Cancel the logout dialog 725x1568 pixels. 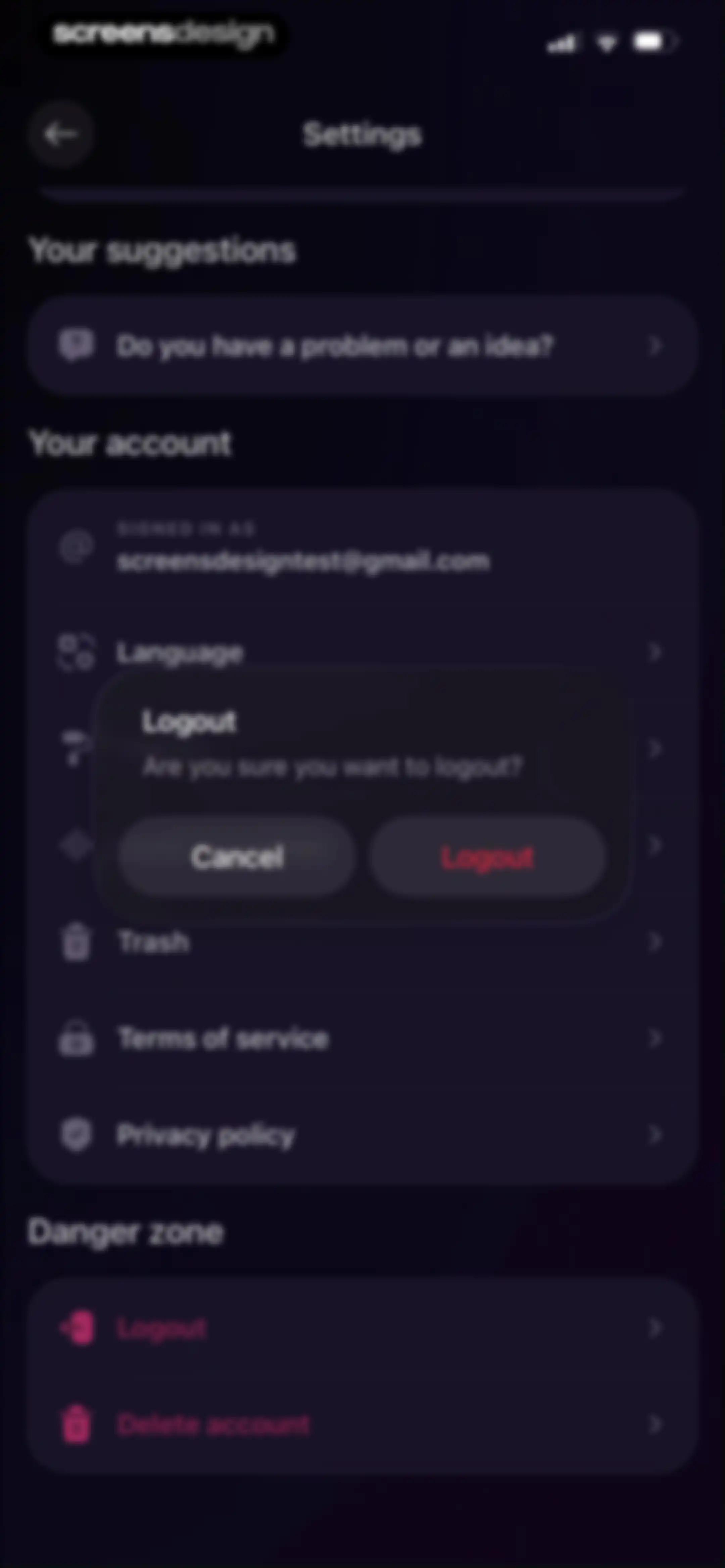[237, 857]
